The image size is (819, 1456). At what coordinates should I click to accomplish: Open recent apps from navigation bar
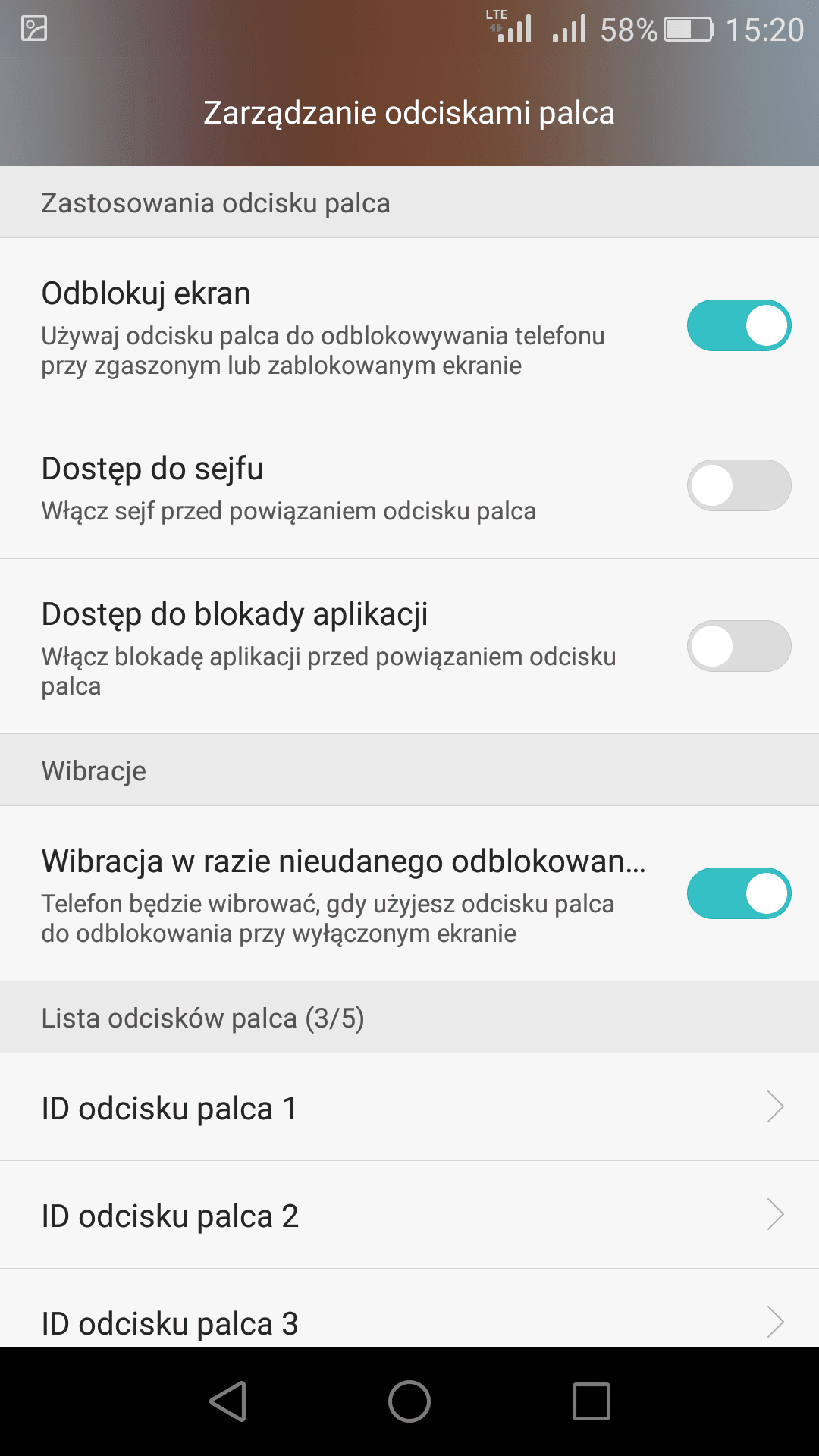[x=591, y=1401]
